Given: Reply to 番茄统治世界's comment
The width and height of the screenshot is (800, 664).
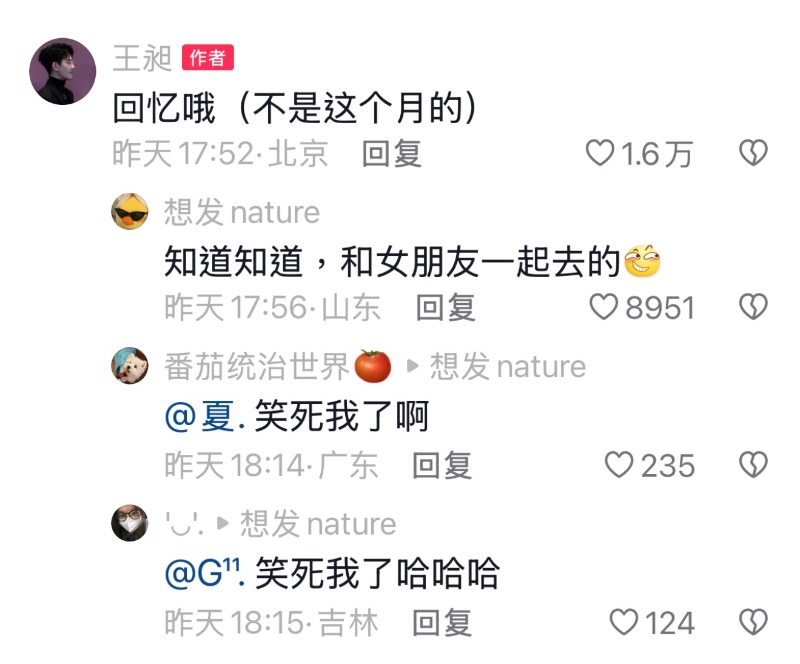Looking at the screenshot, I should pos(442,464).
